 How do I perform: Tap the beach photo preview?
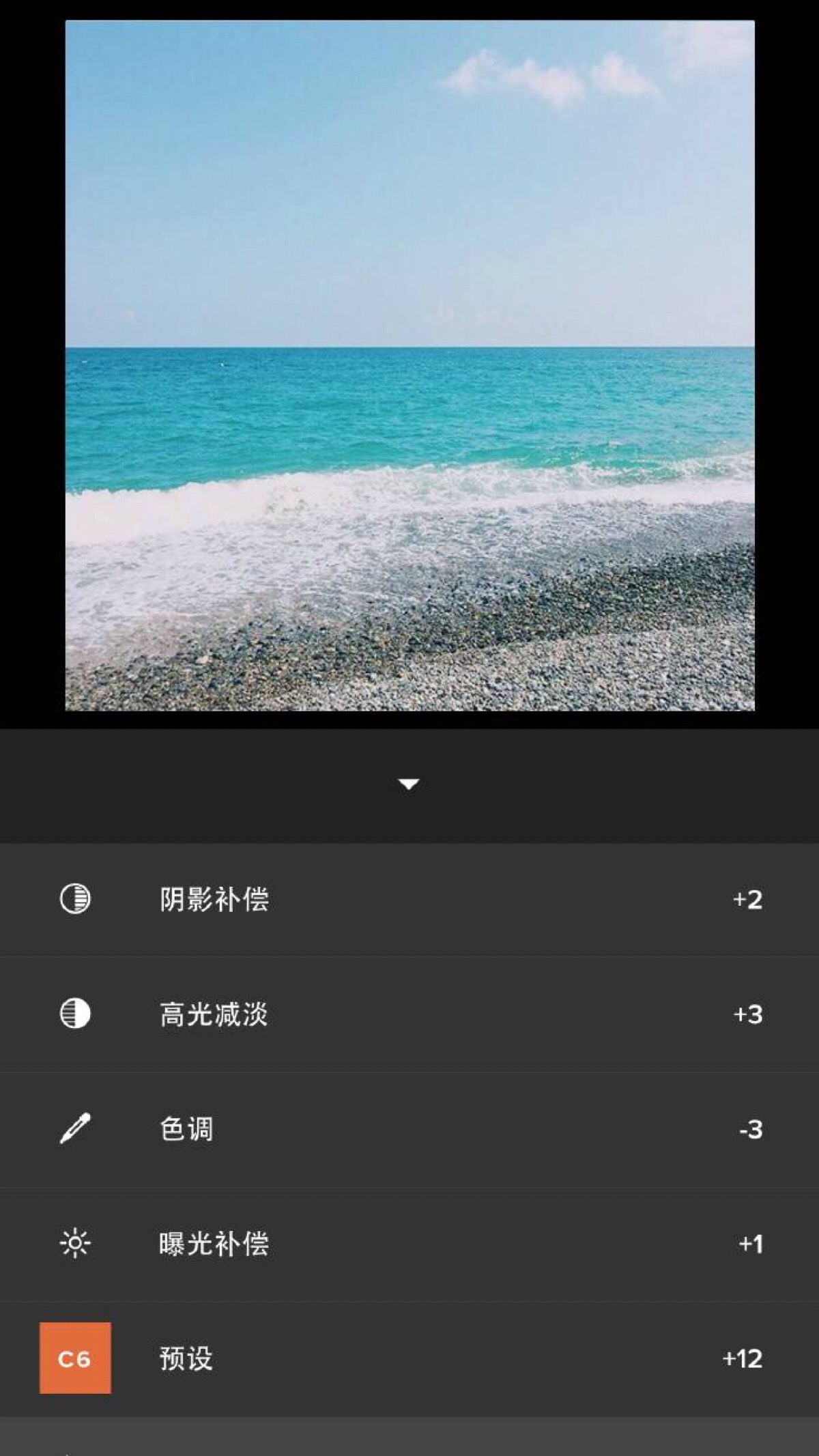pyautogui.click(x=409, y=365)
